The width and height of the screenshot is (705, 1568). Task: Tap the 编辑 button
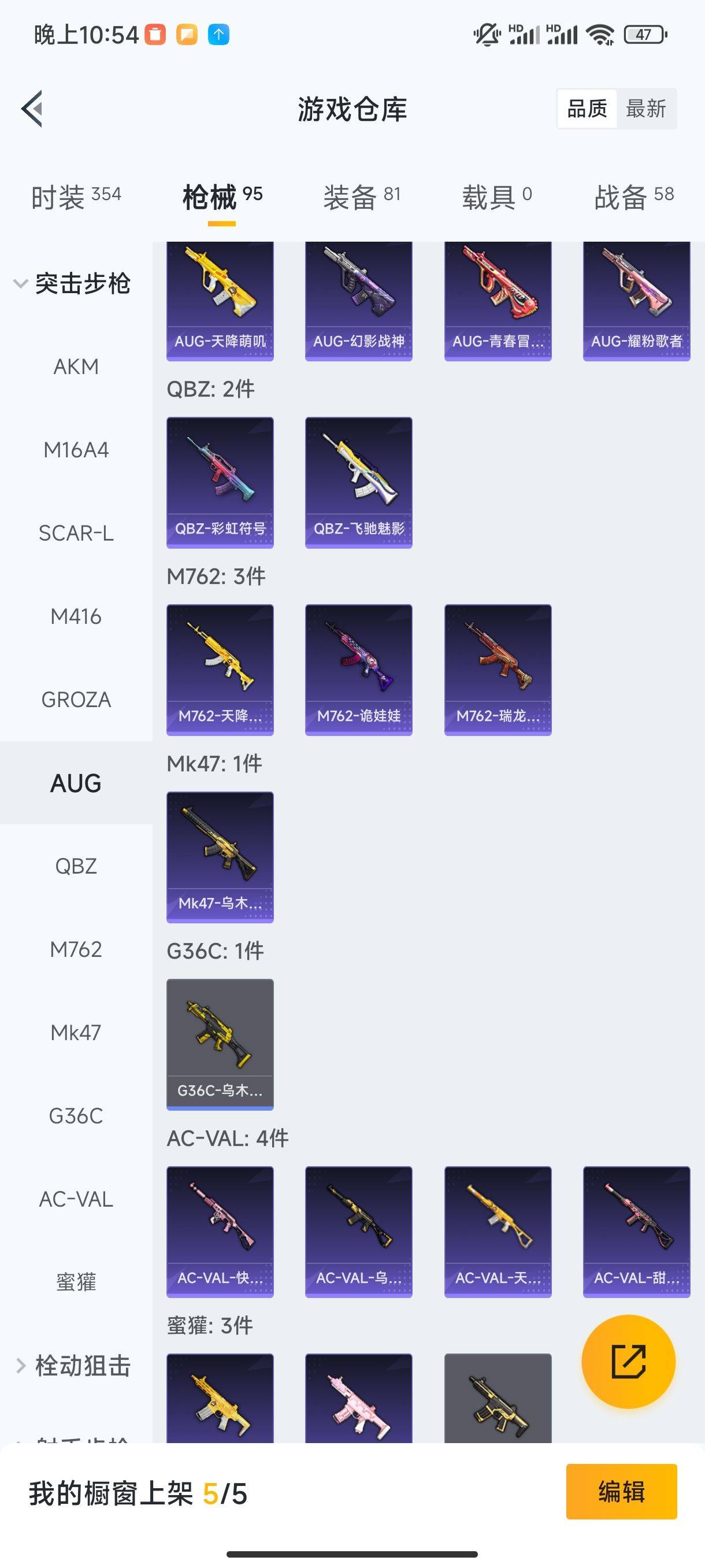pyautogui.click(x=621, y=1491)
